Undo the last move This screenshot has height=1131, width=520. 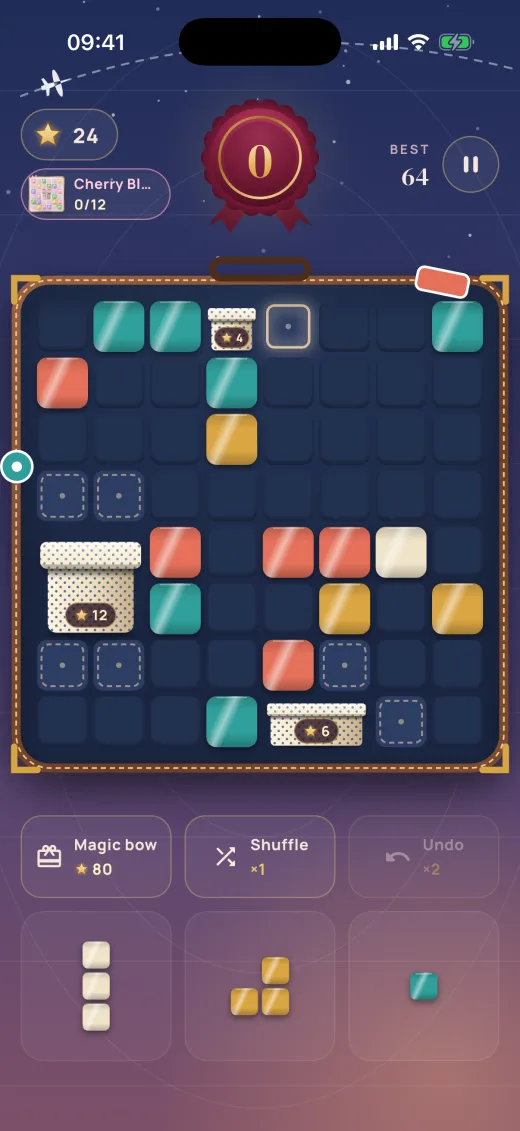(423, 856)
